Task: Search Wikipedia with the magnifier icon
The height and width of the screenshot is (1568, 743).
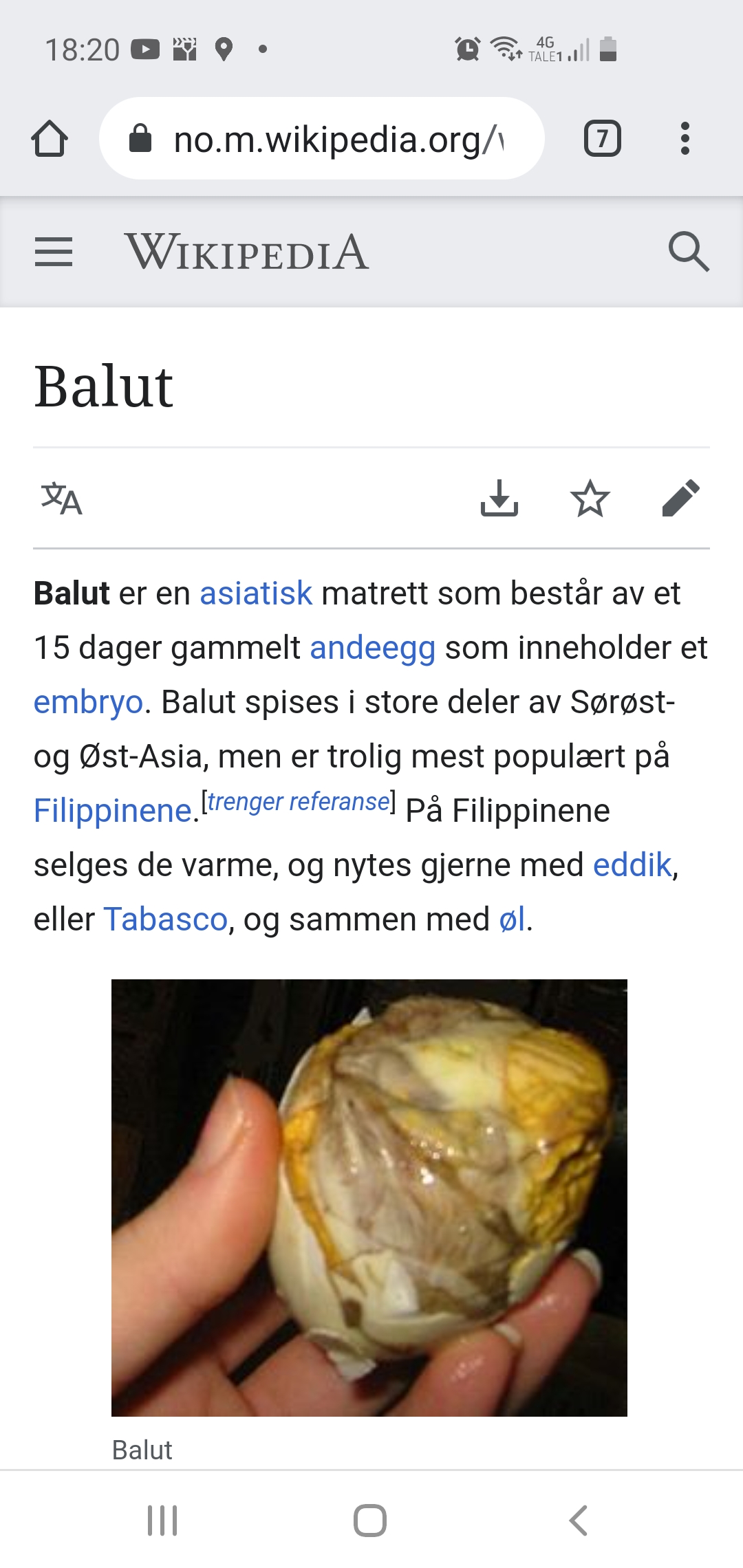Action: click(x=689, y=252)
